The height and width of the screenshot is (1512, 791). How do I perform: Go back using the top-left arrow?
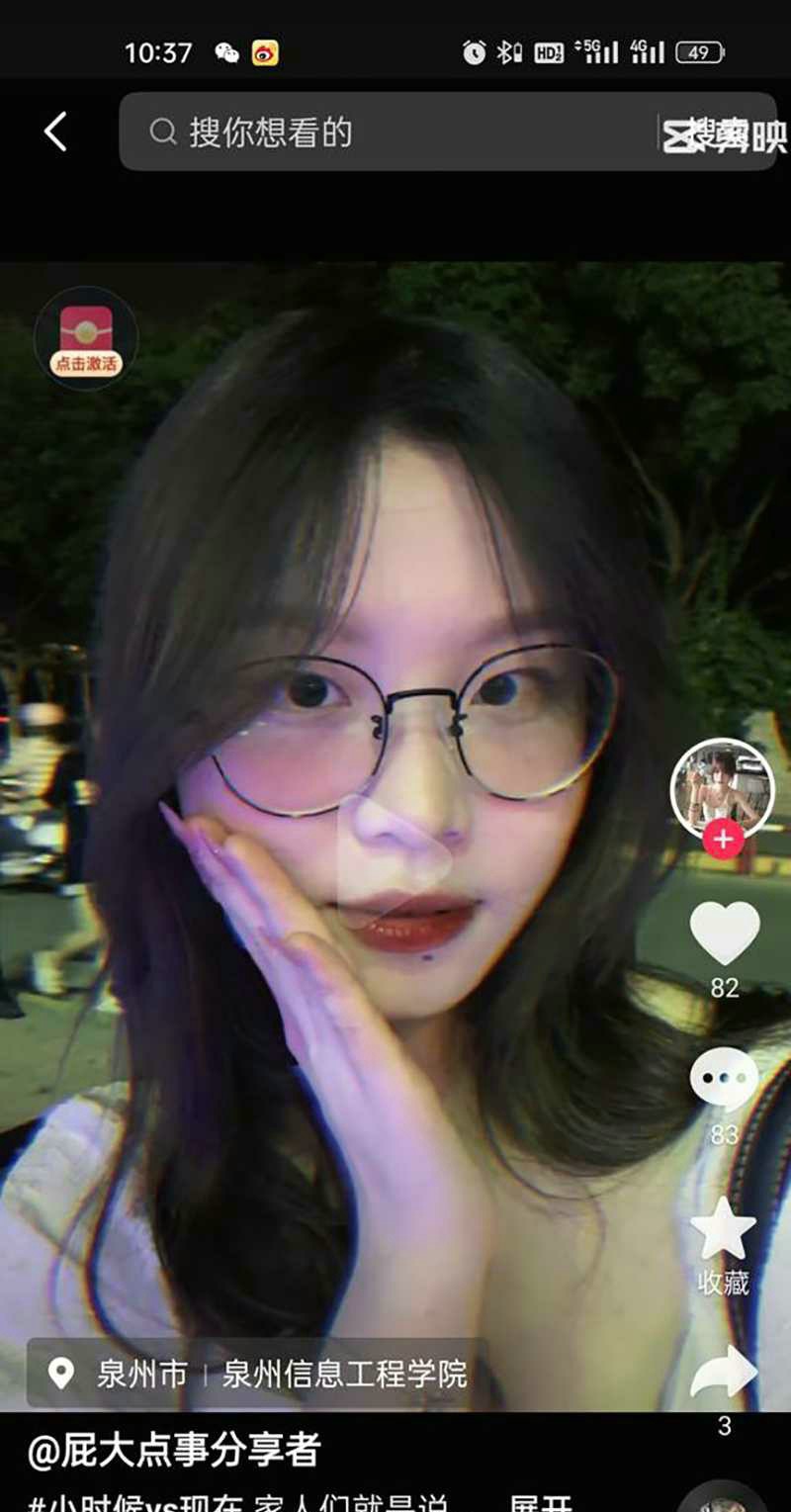(56, 132)
